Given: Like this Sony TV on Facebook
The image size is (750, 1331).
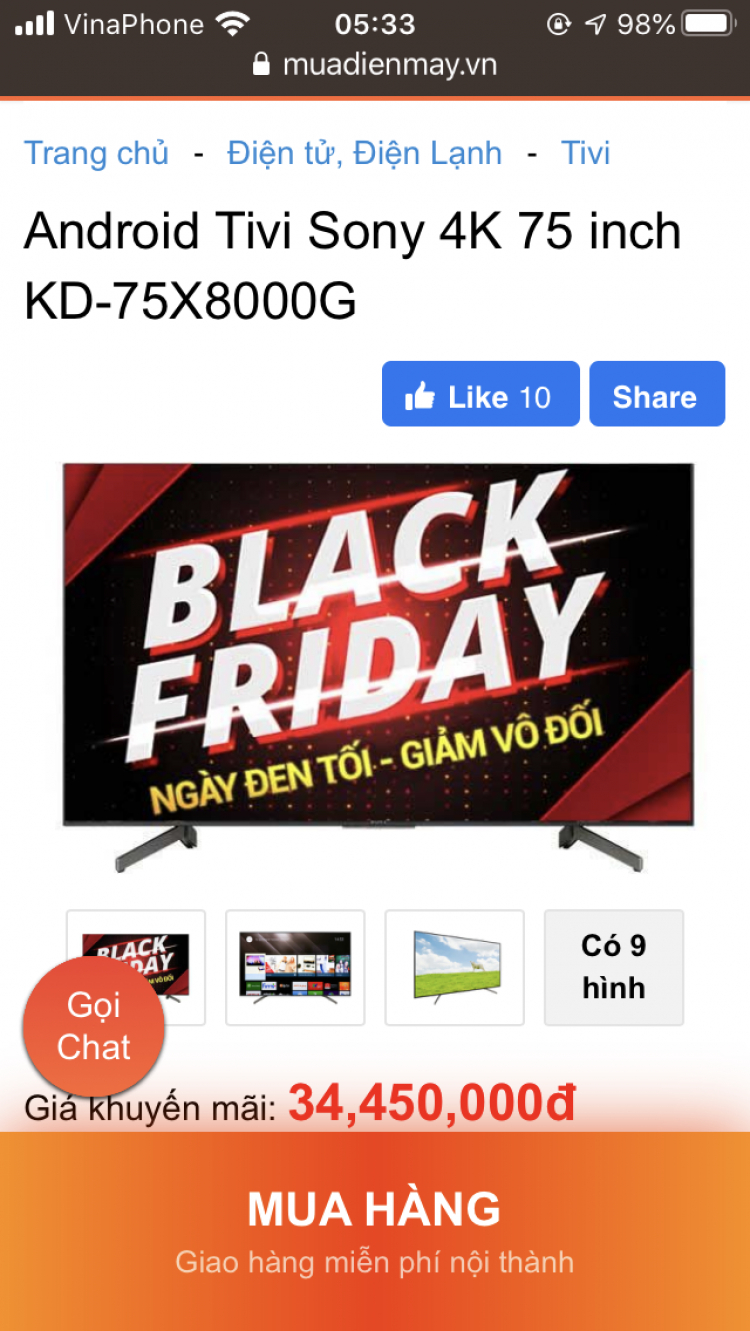Looking at the screenshot, I should [480, 396].
